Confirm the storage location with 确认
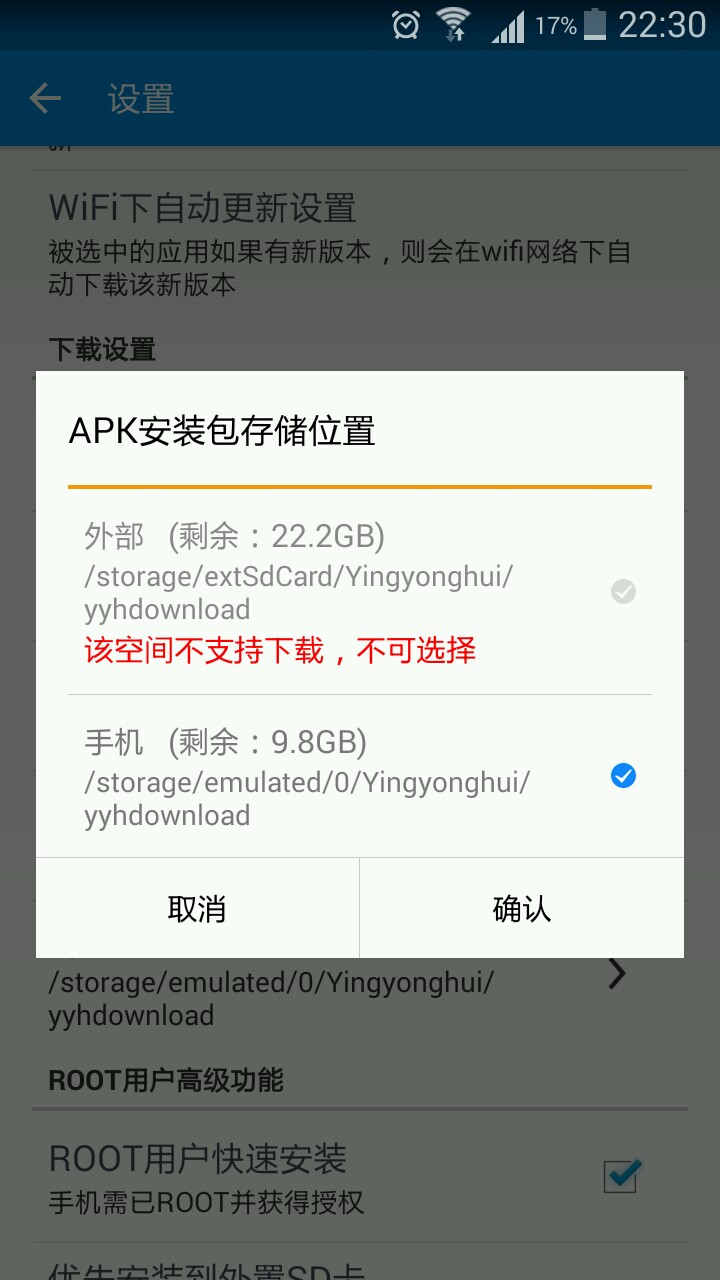The image size is (720, 1280). [522, 908]
